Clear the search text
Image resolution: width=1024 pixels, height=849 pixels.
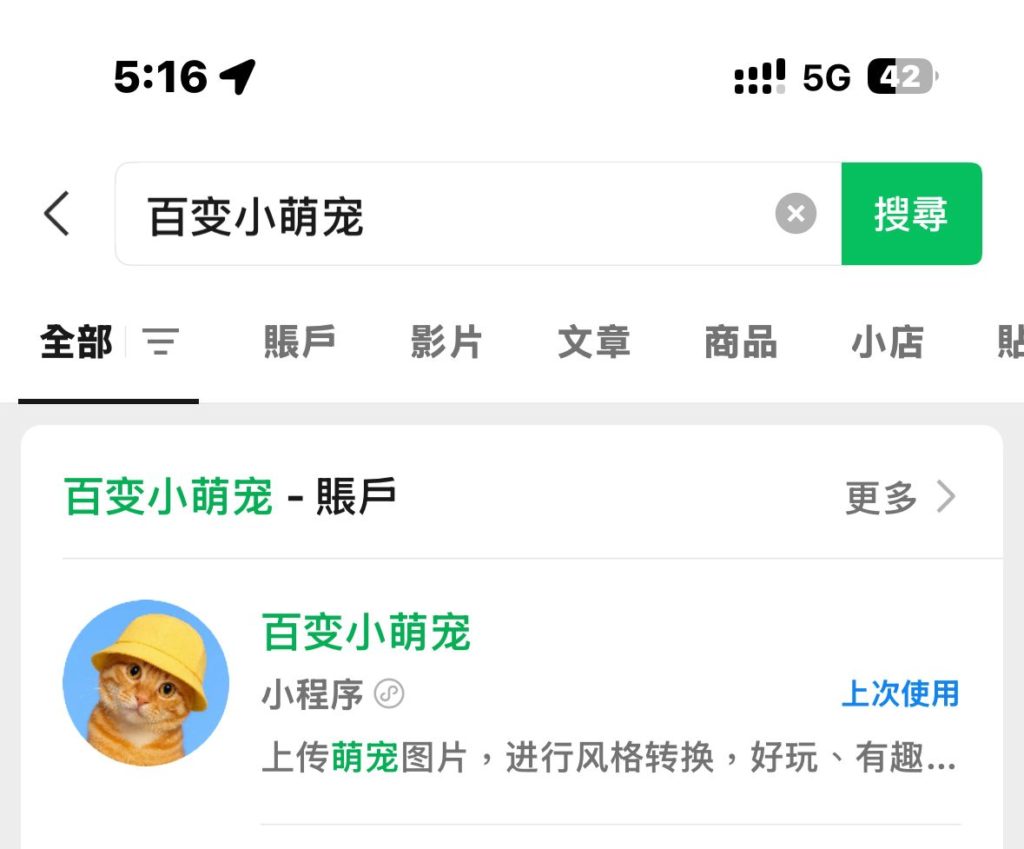click(796, 214)
